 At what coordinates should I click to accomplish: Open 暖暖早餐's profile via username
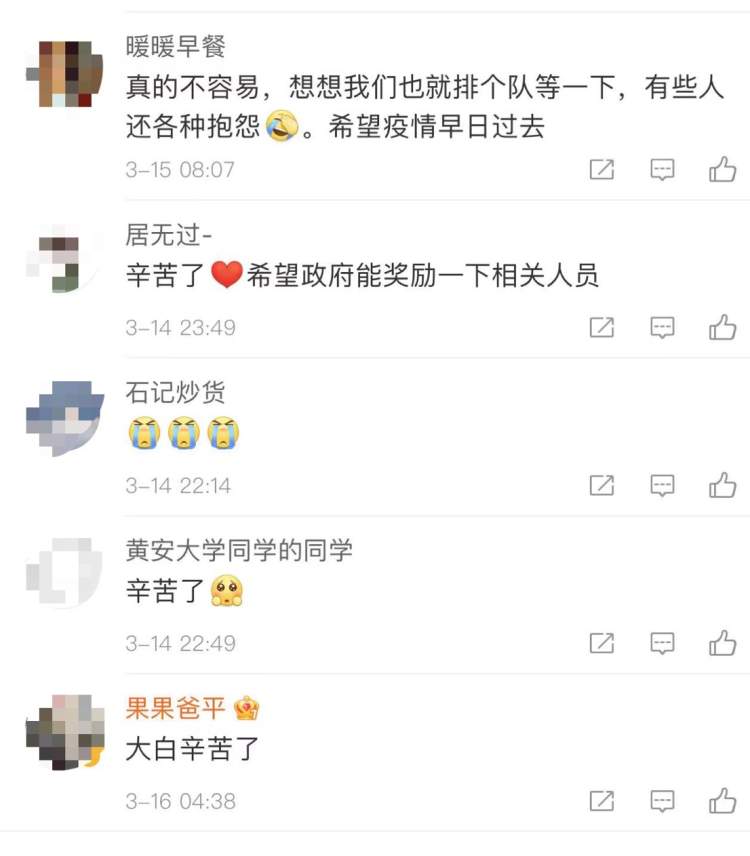[x=176, y=46]
